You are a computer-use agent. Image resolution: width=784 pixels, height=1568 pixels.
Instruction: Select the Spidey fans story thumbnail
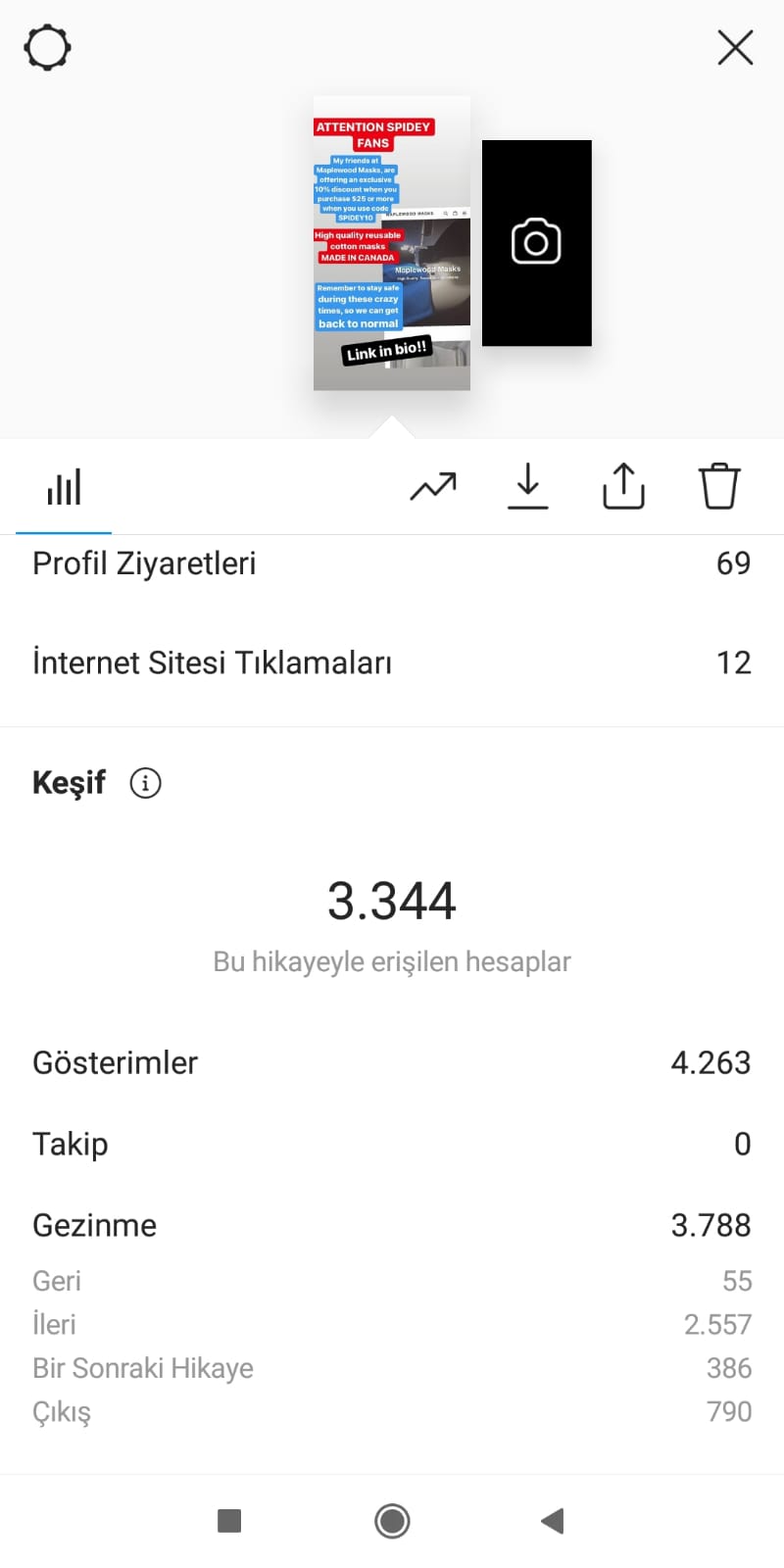tap(392, 243)
